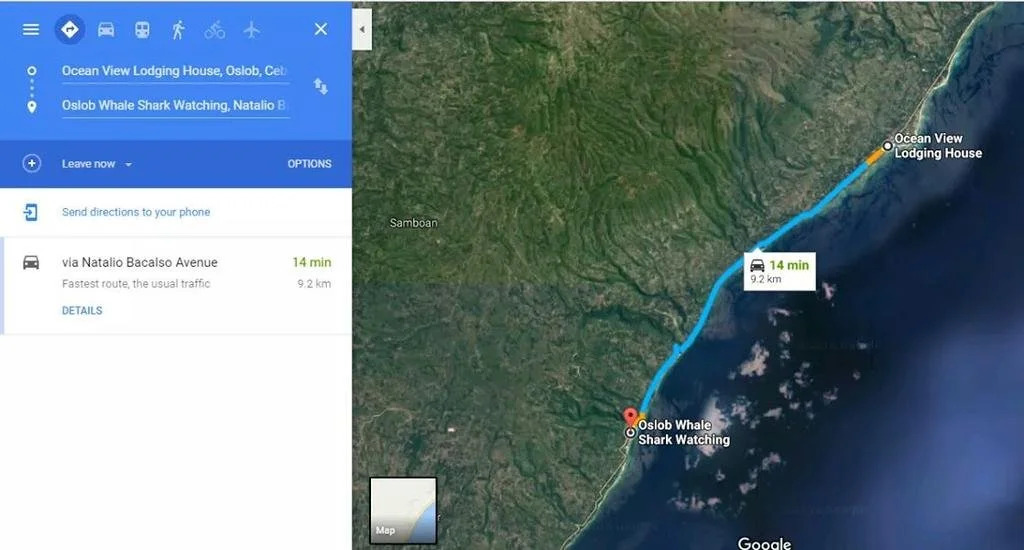Send directions to your phone

(x=136, y=212)
